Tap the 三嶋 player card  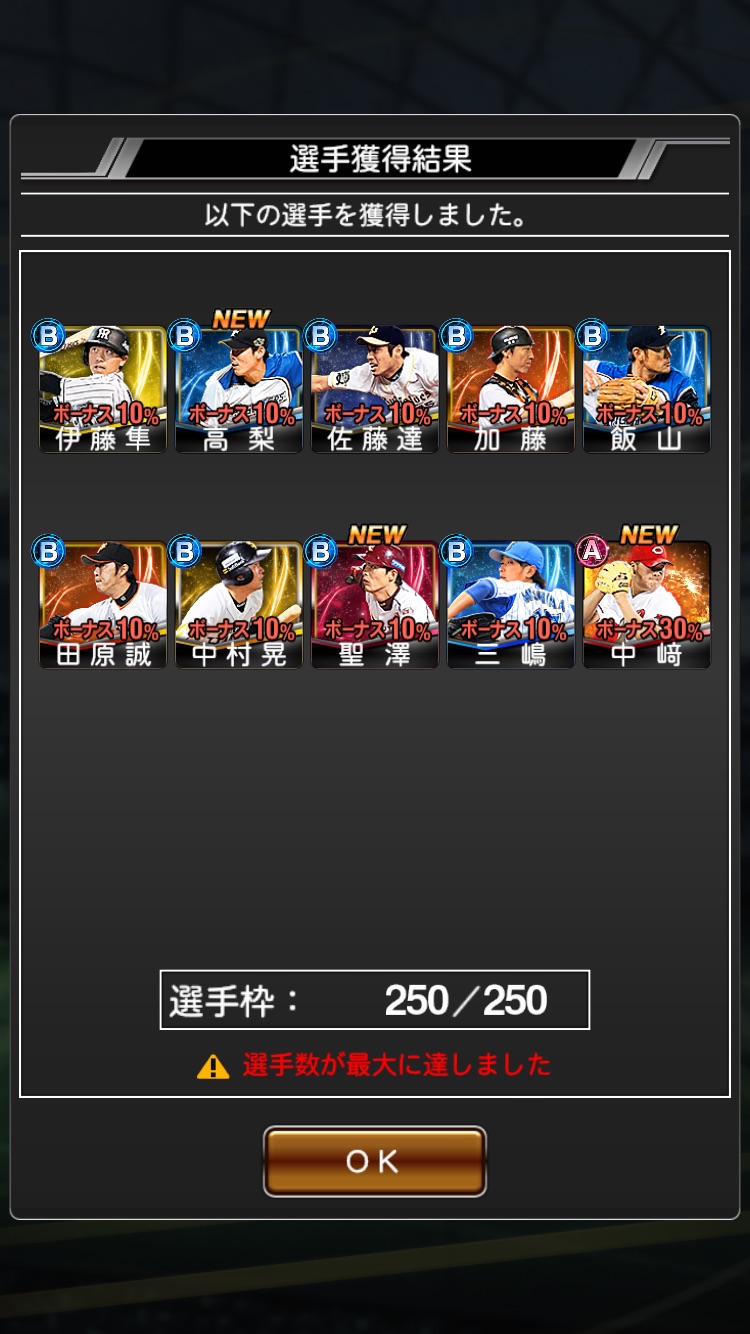click(511, 605)
